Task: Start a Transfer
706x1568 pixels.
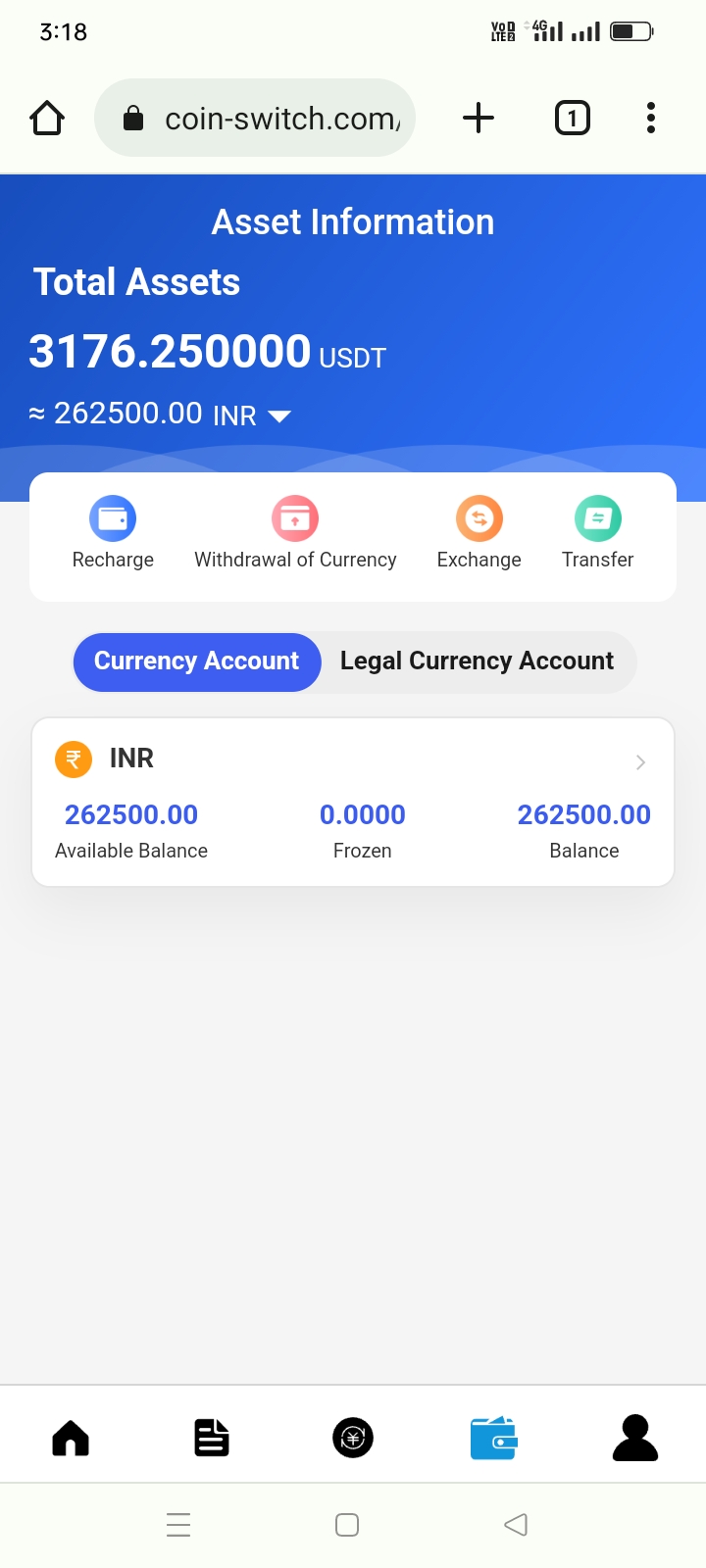Action: point(597,533)
